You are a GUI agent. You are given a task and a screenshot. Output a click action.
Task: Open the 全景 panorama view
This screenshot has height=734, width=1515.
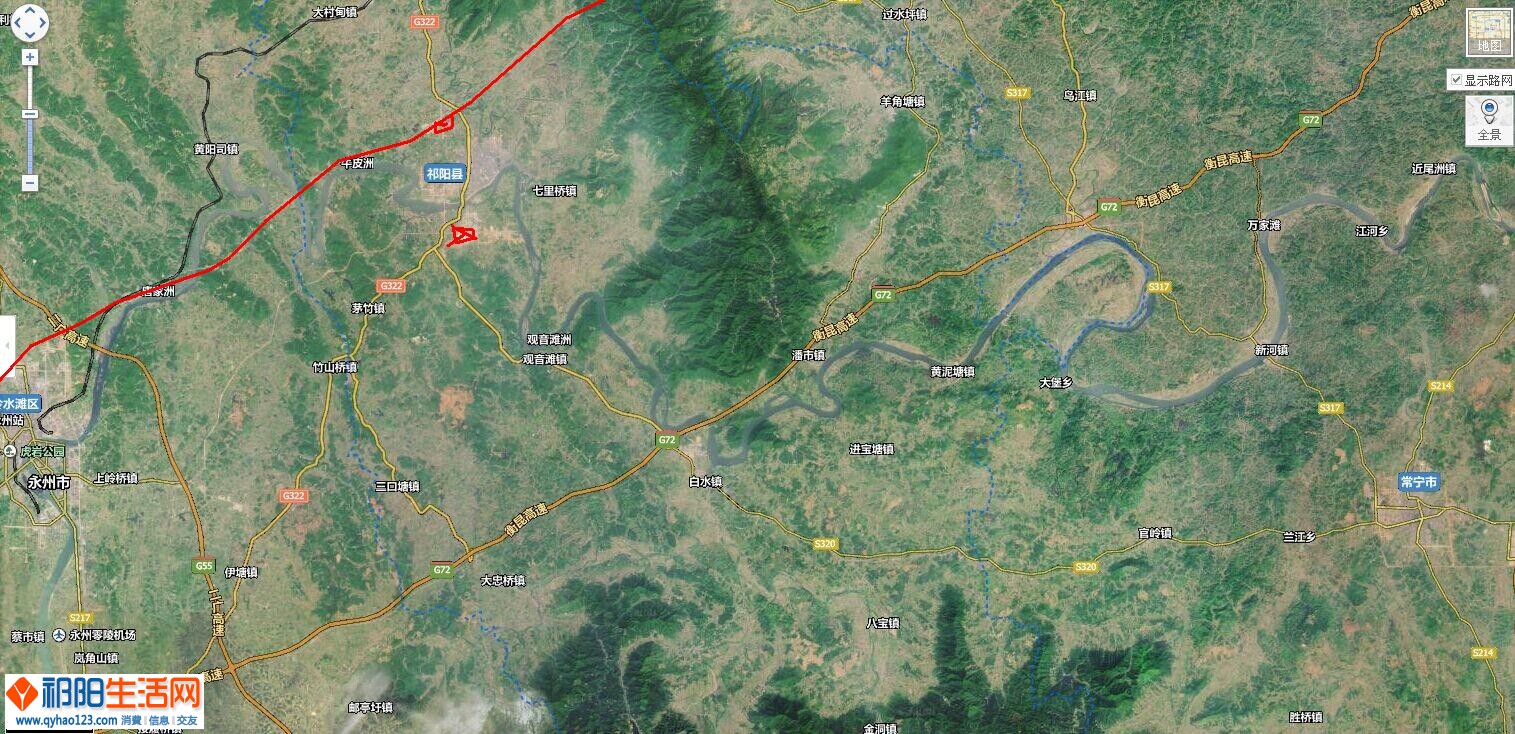point(1489,120)
